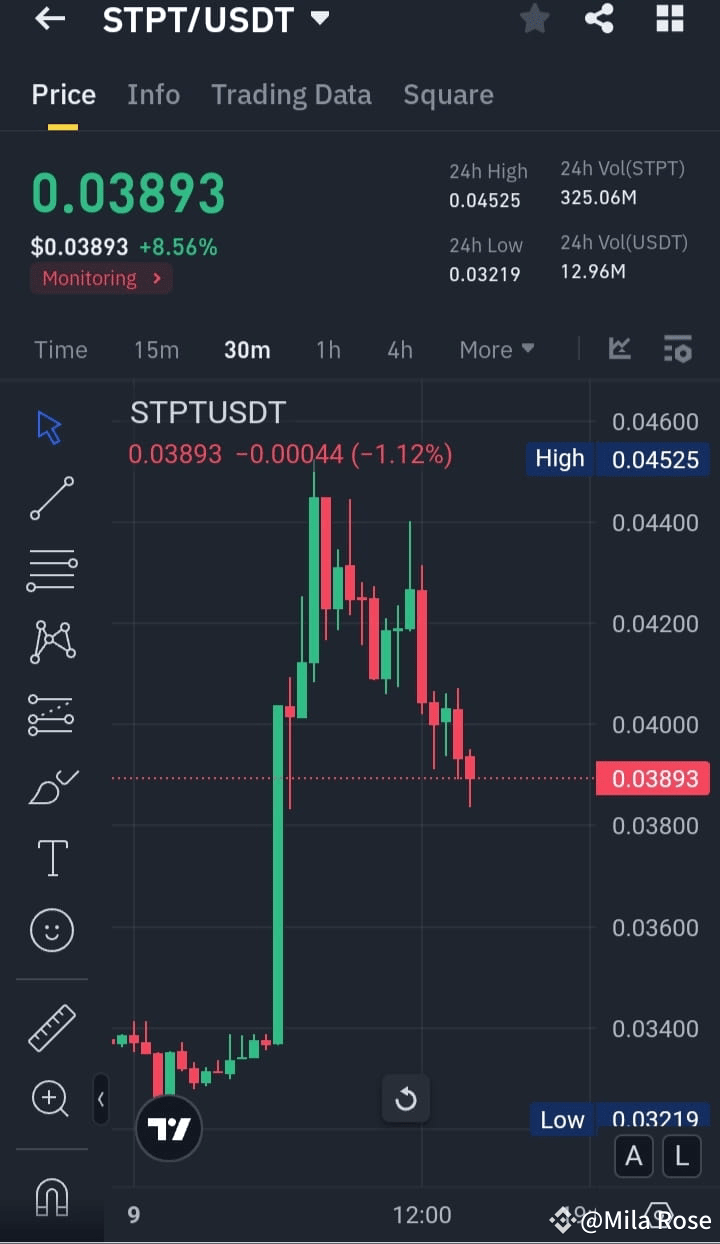Select the cursor selection tool
This screenshot has height=1244, width=720.
click(47, 425)
